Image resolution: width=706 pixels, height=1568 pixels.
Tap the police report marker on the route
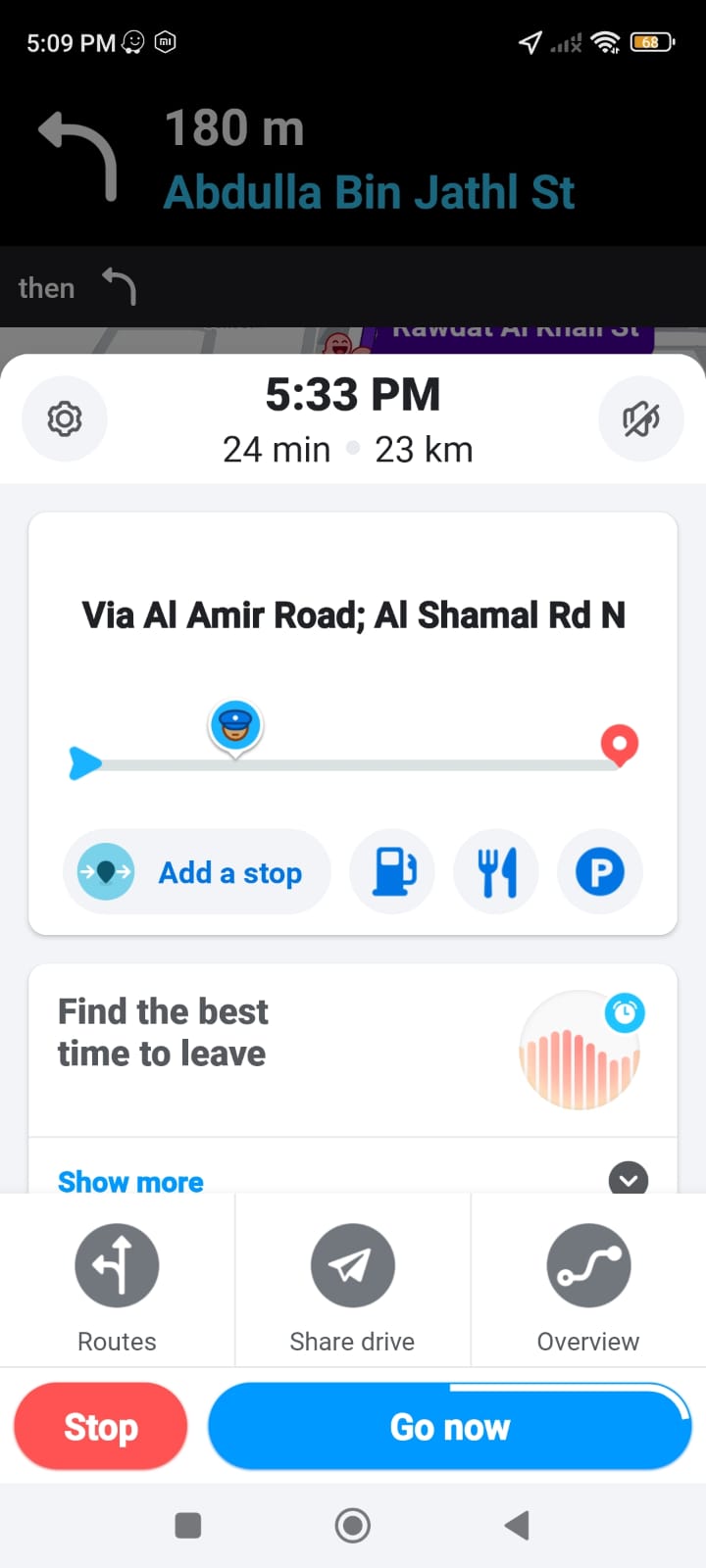click(235, 727)
